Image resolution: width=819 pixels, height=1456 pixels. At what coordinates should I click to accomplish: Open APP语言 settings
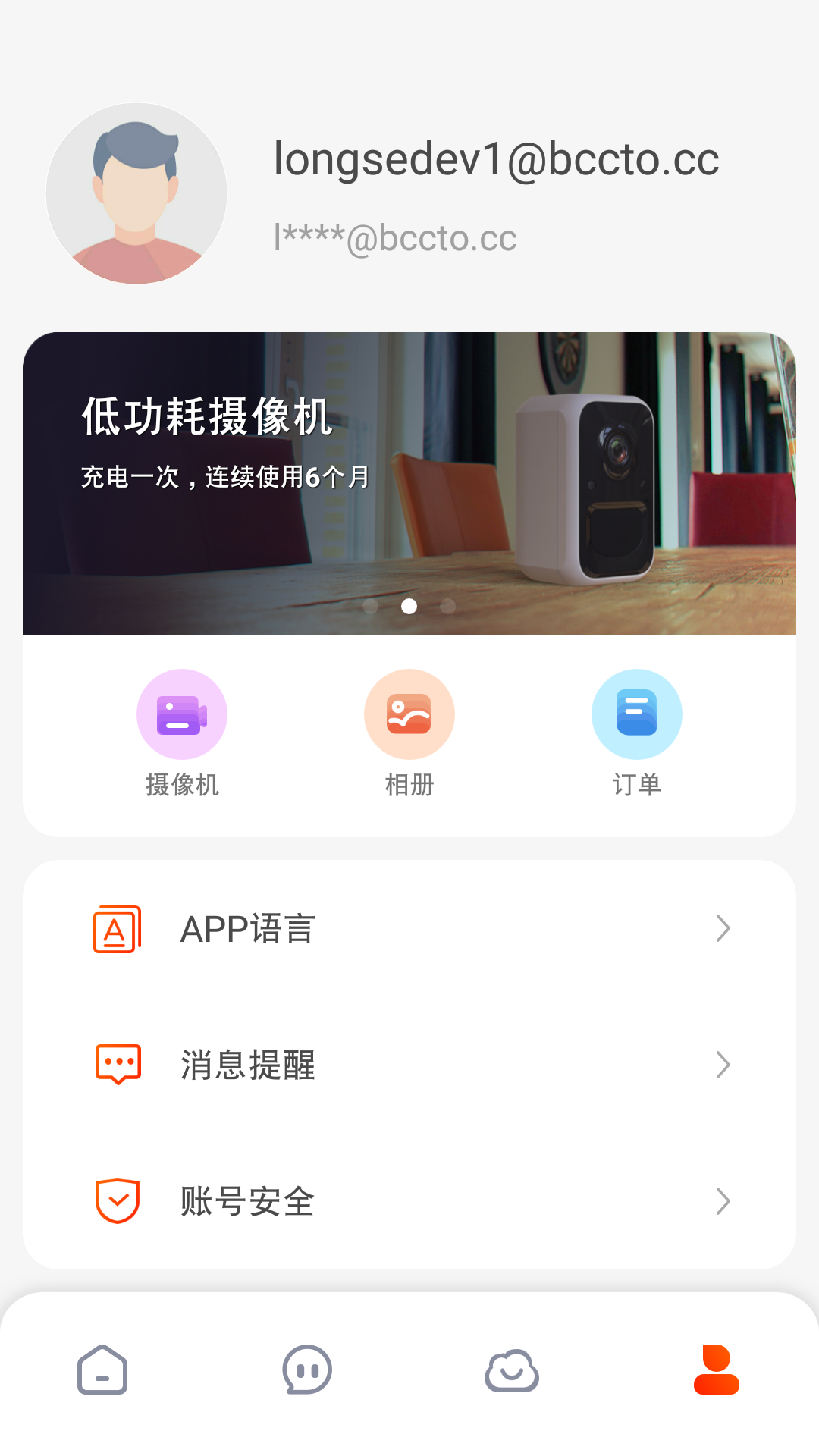pos(409,928)
